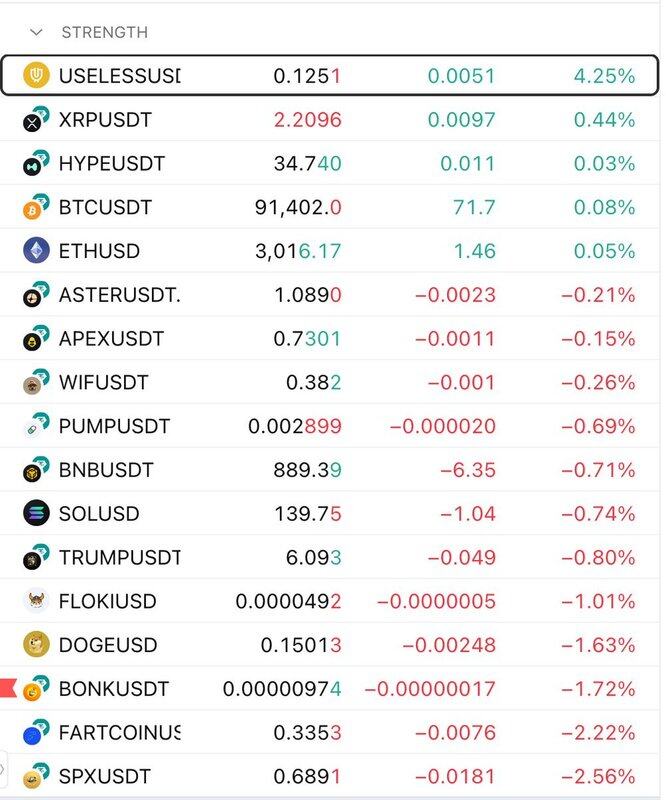Select BNBUSDT
666x800 pixels.
pos(107,470)
